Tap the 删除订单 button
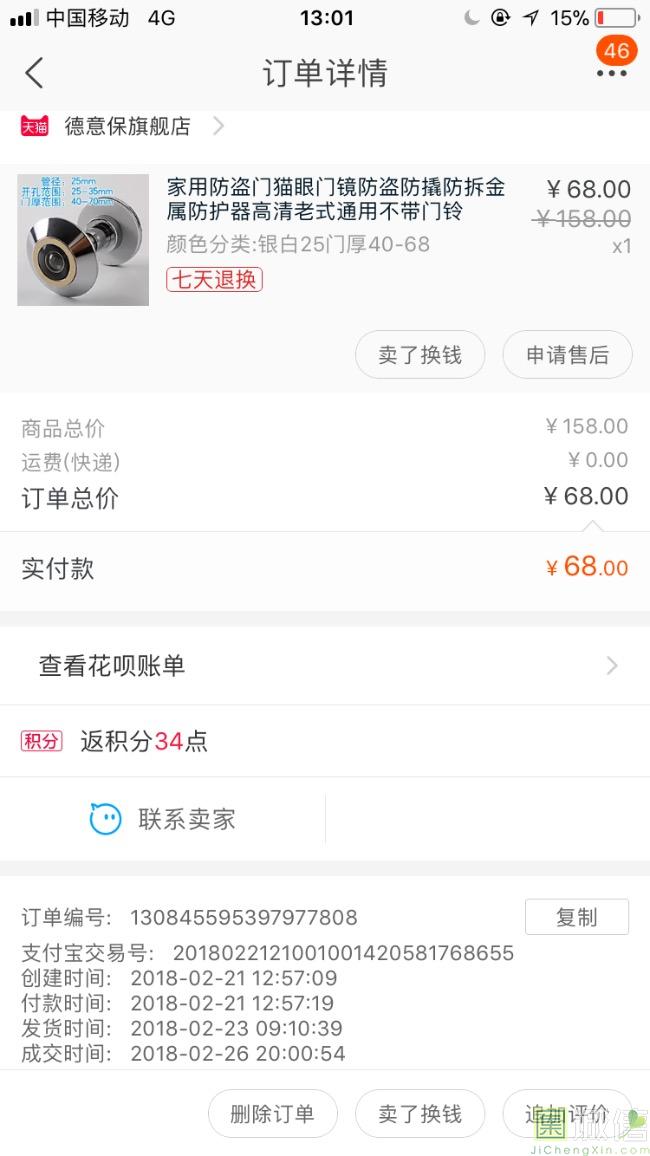The width and height of the screenshot is (650, 1156). click(x=272, y=1114)
